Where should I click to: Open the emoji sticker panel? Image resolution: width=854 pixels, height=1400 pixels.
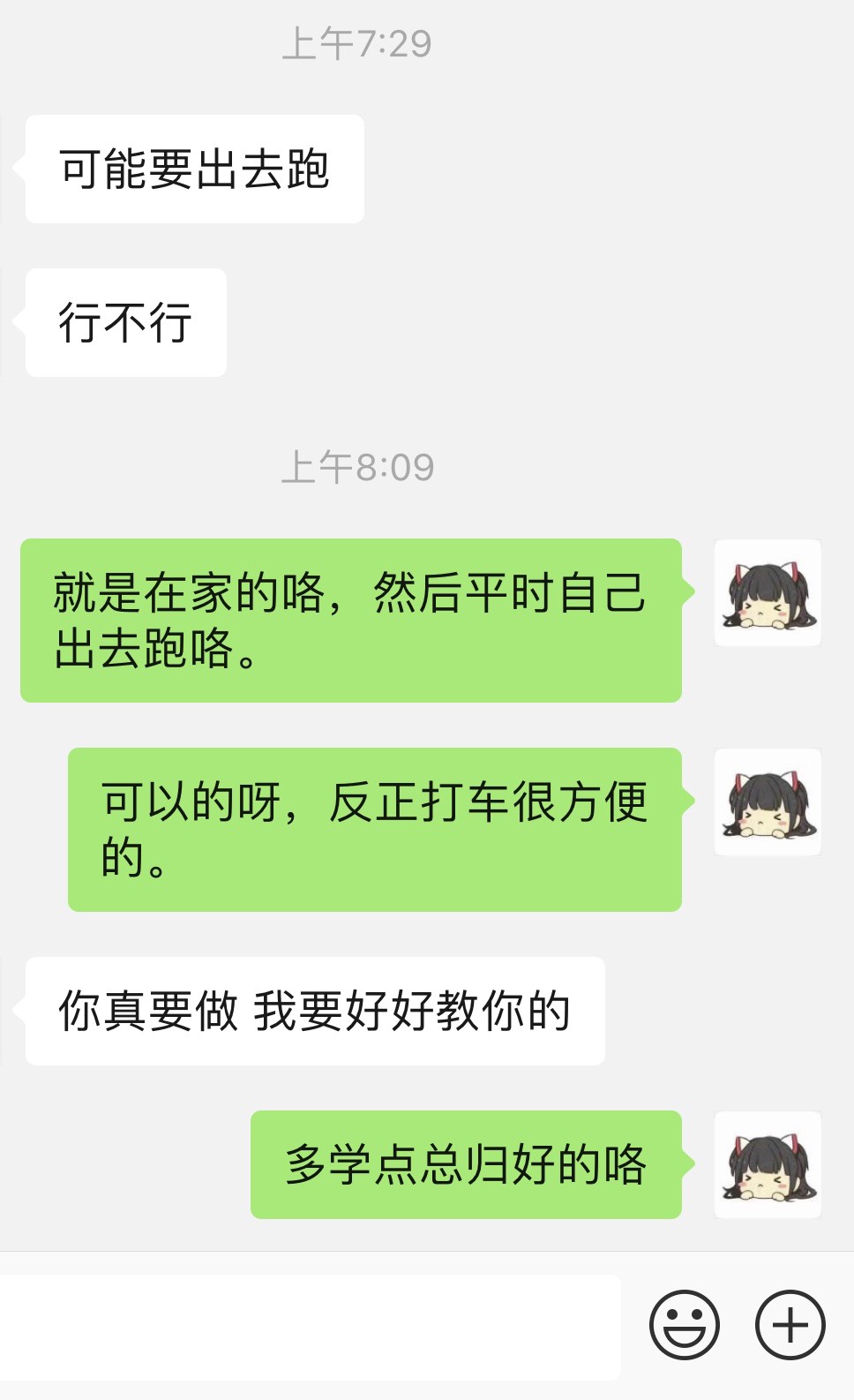click(x=684, y=1324)
